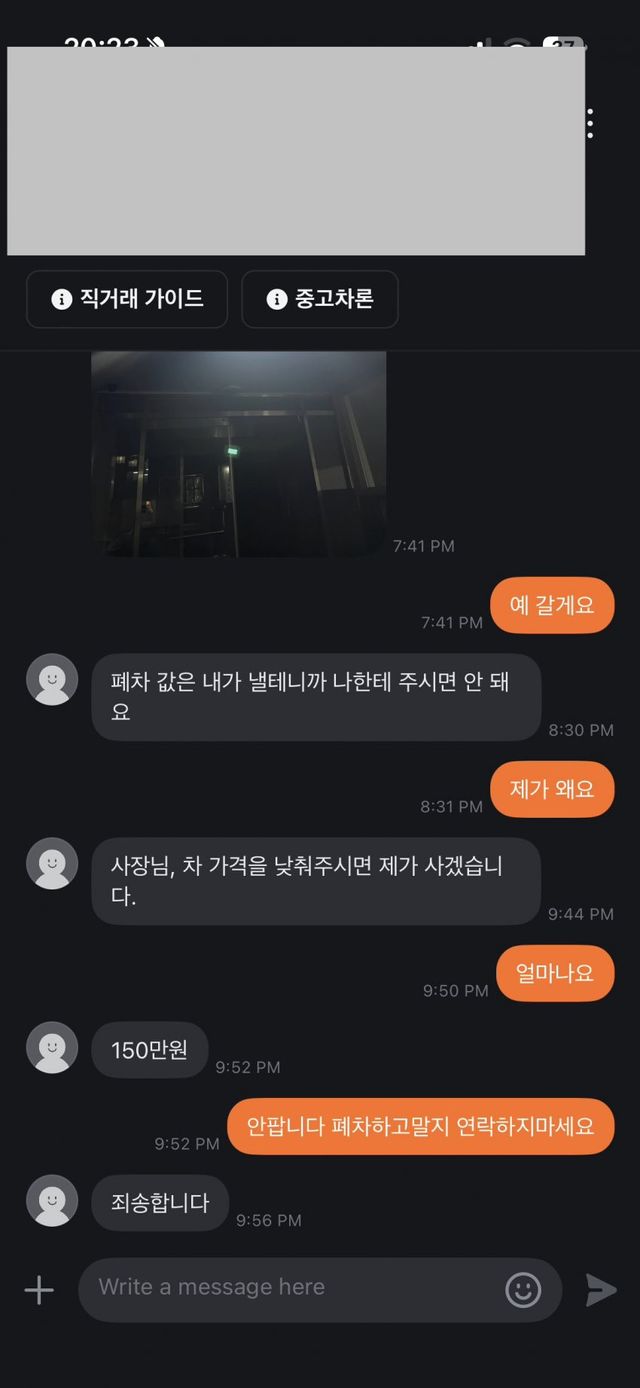Send the message with the arrow icon
The width and height of the screenshot is (640, 1388).
tap(600, 1290)
